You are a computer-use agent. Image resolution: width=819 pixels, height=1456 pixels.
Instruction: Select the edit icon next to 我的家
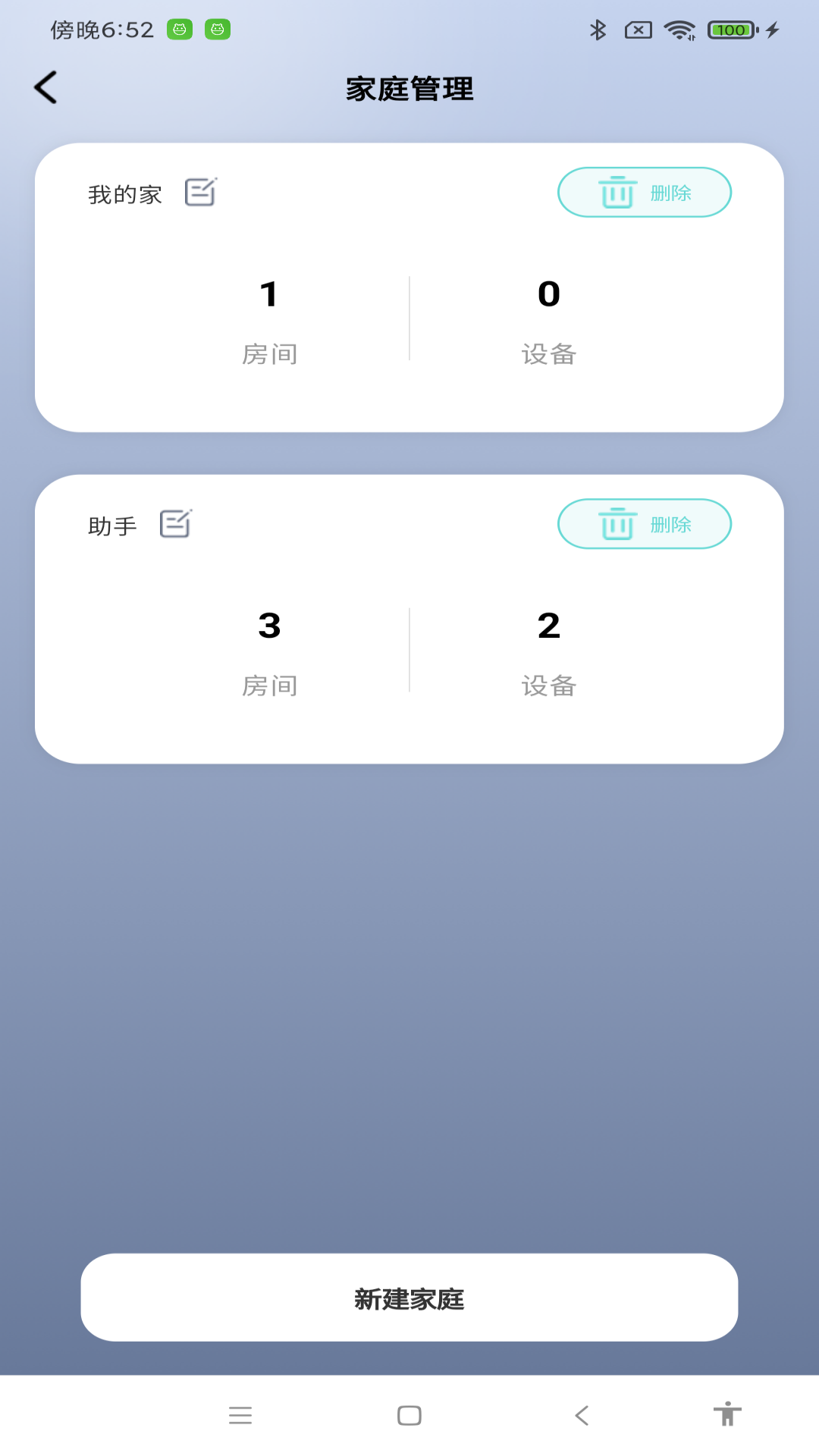click(200, 193)
